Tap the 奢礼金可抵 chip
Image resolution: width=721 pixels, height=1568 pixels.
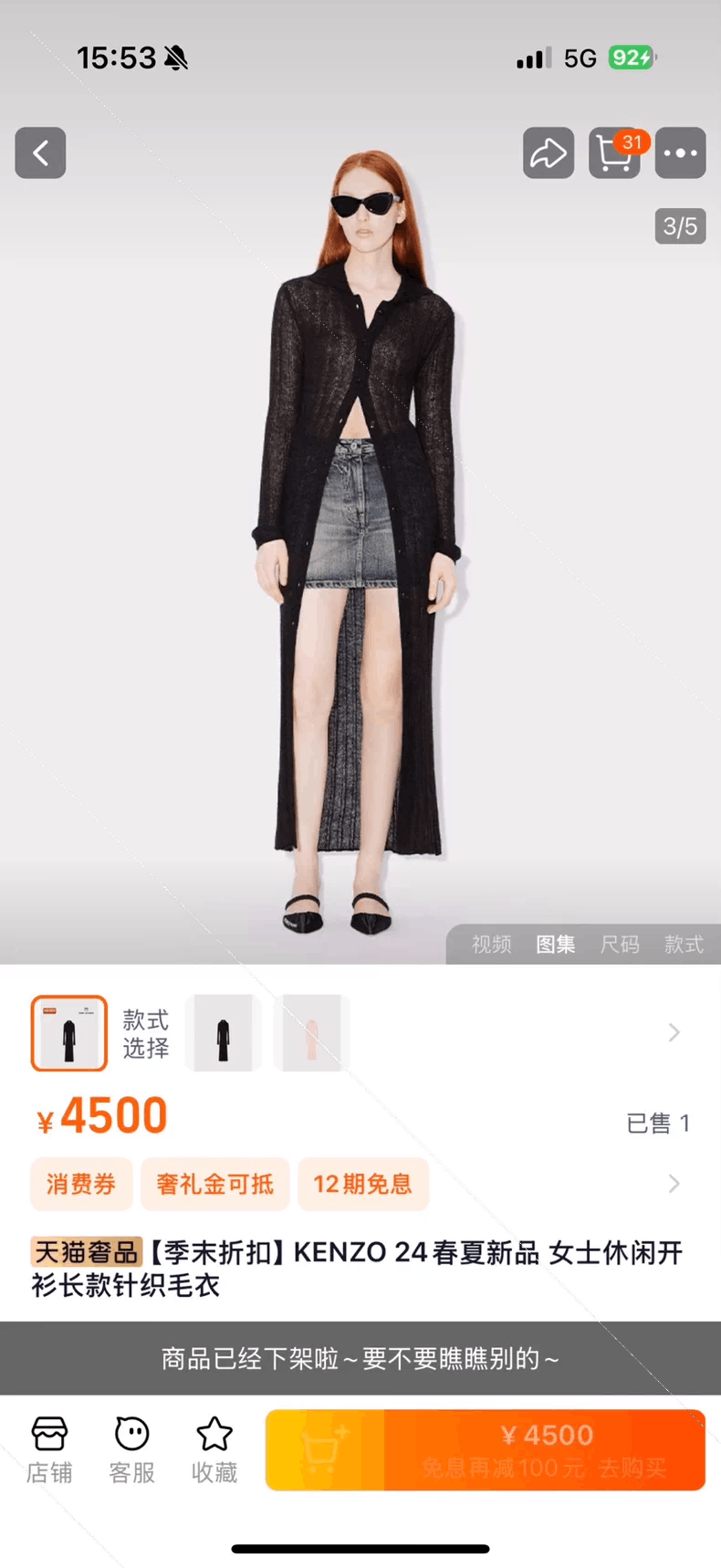coord(214,1185)
